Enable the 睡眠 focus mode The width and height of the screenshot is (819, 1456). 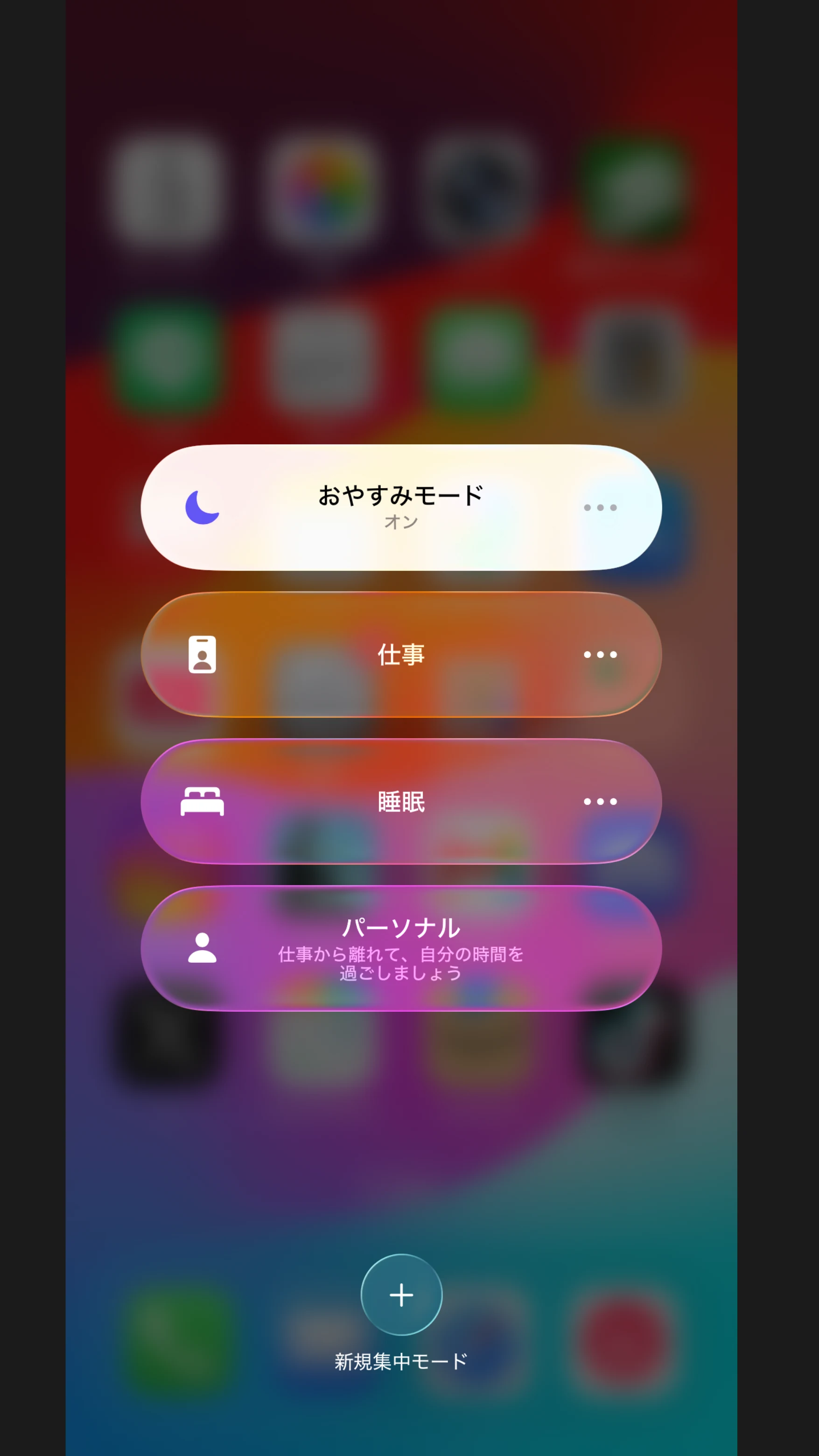coord(401,801)
